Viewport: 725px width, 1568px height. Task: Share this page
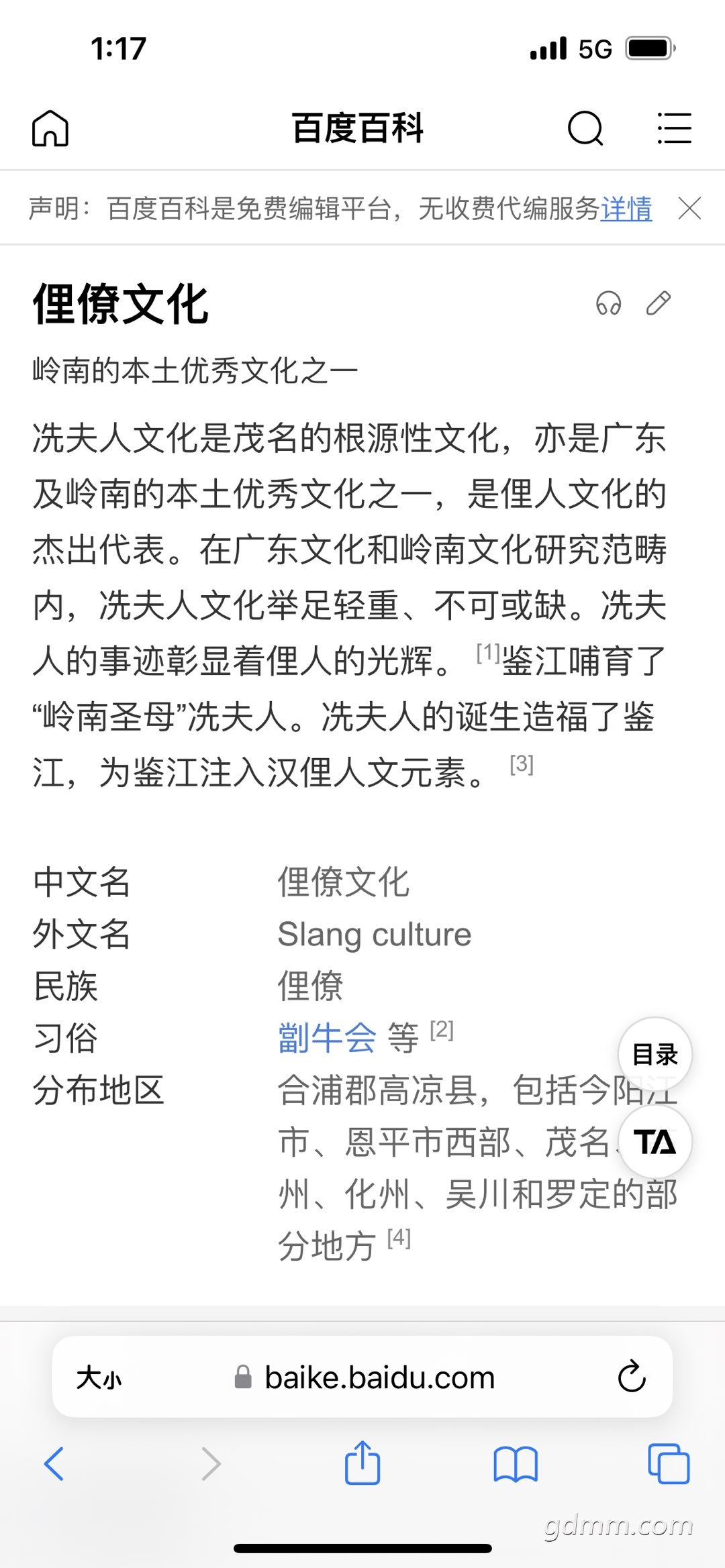click(x=362, y=1463)
